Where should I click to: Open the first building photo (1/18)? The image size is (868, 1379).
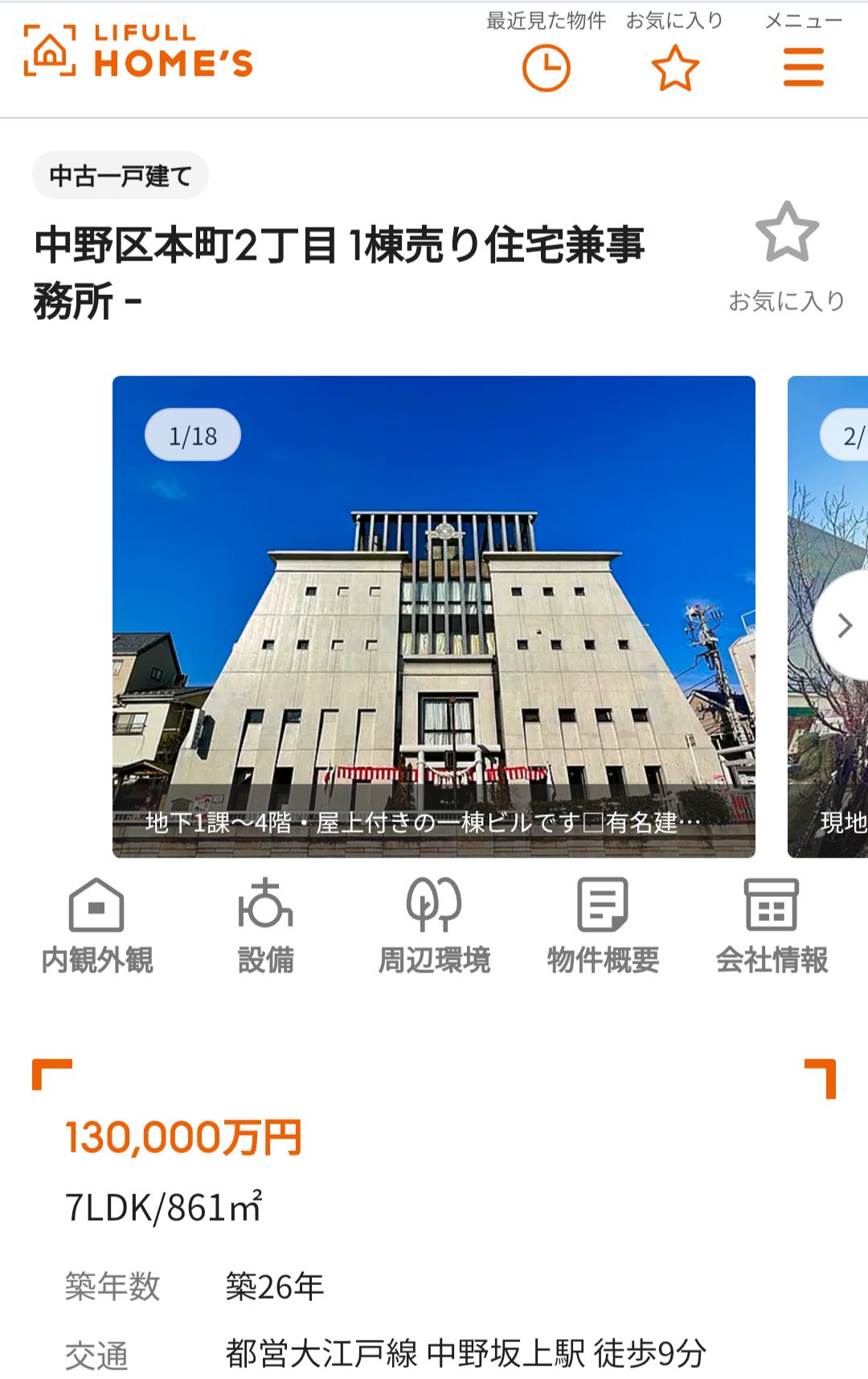click(x=434, y=616)
